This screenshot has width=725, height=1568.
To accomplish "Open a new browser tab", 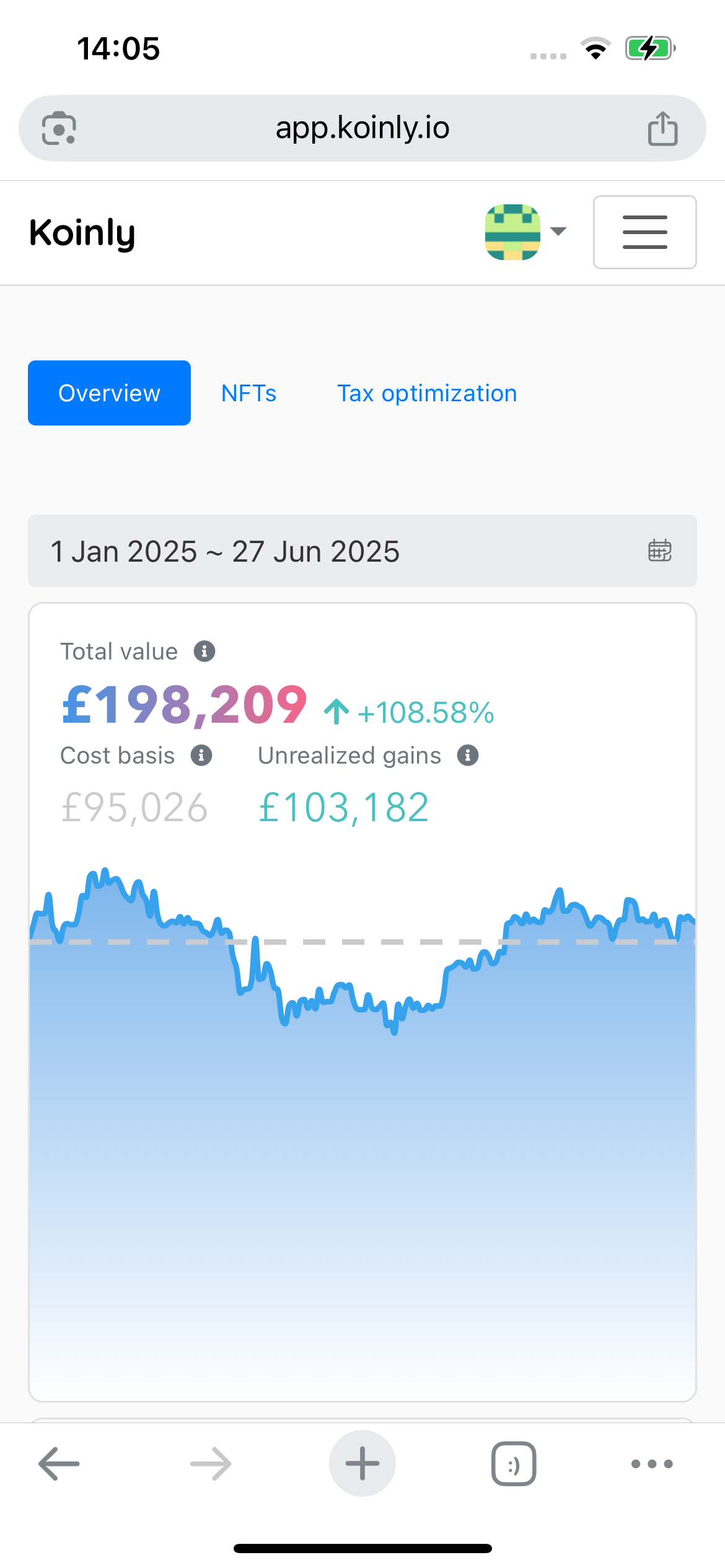I will (x=362, y=1463).
